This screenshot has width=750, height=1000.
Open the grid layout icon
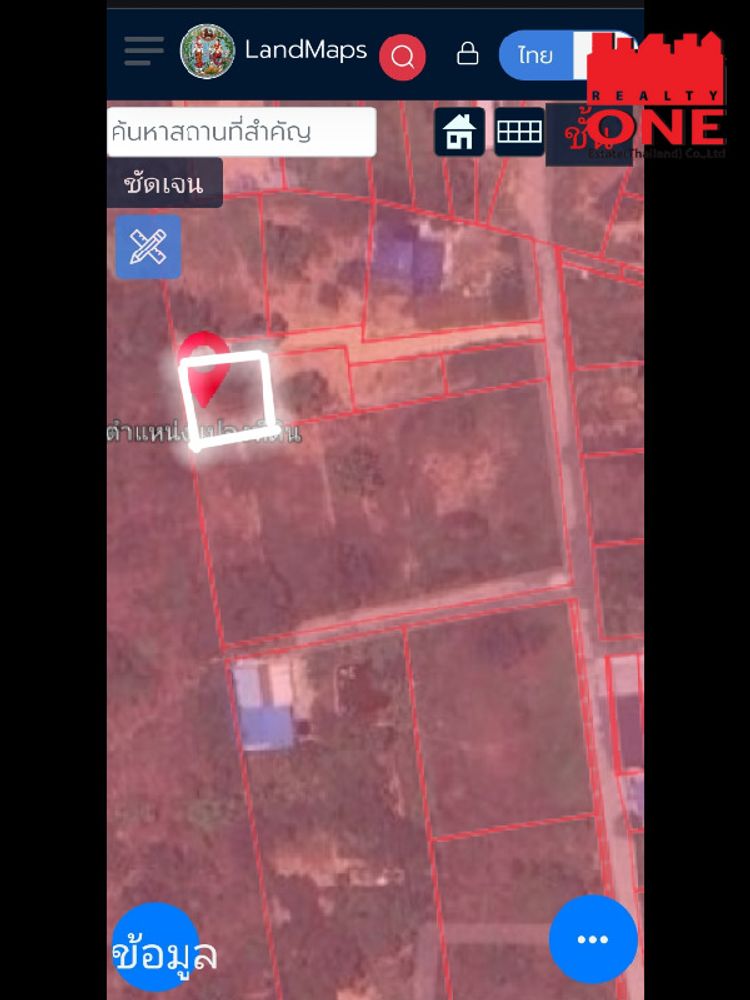519,131
